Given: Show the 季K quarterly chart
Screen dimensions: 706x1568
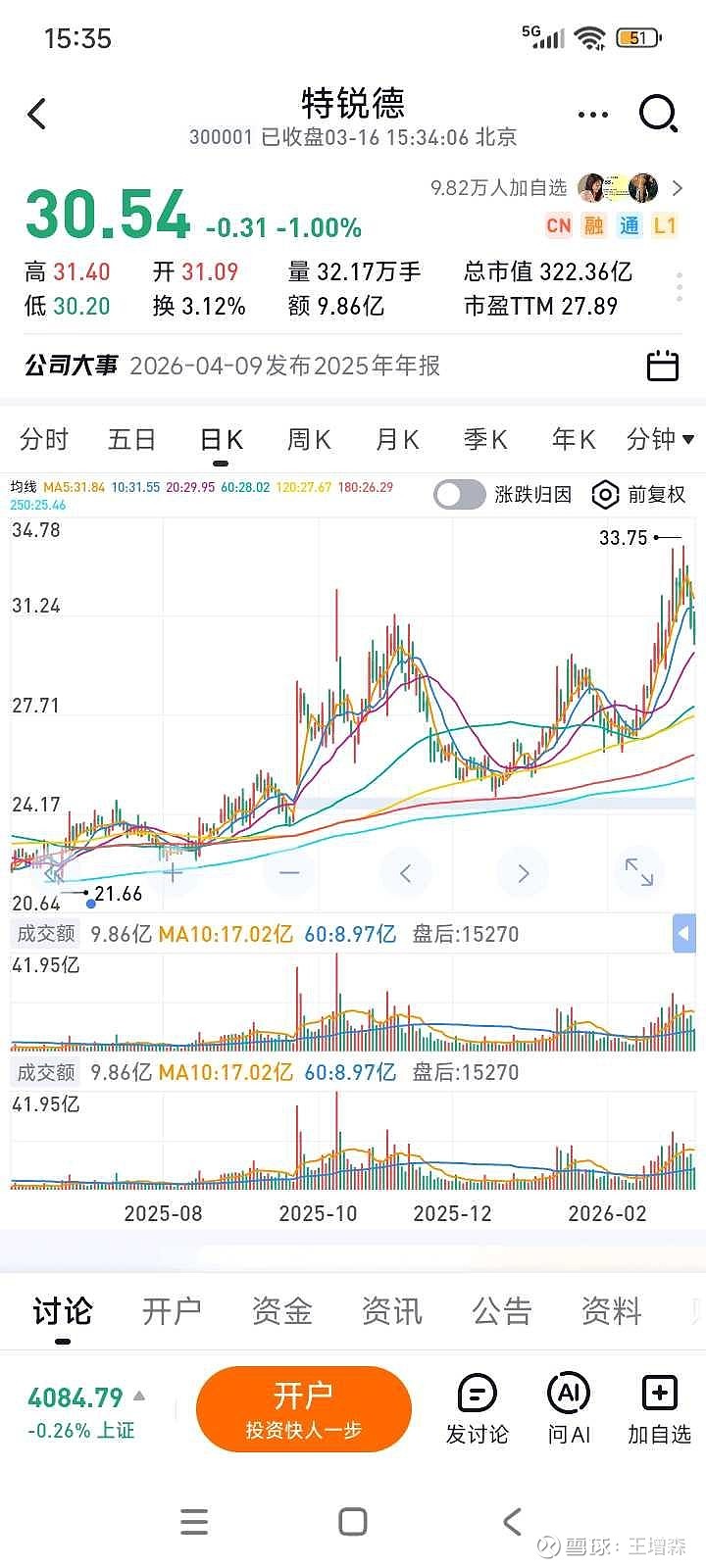Looking at the screenshot, I should 485,439.
